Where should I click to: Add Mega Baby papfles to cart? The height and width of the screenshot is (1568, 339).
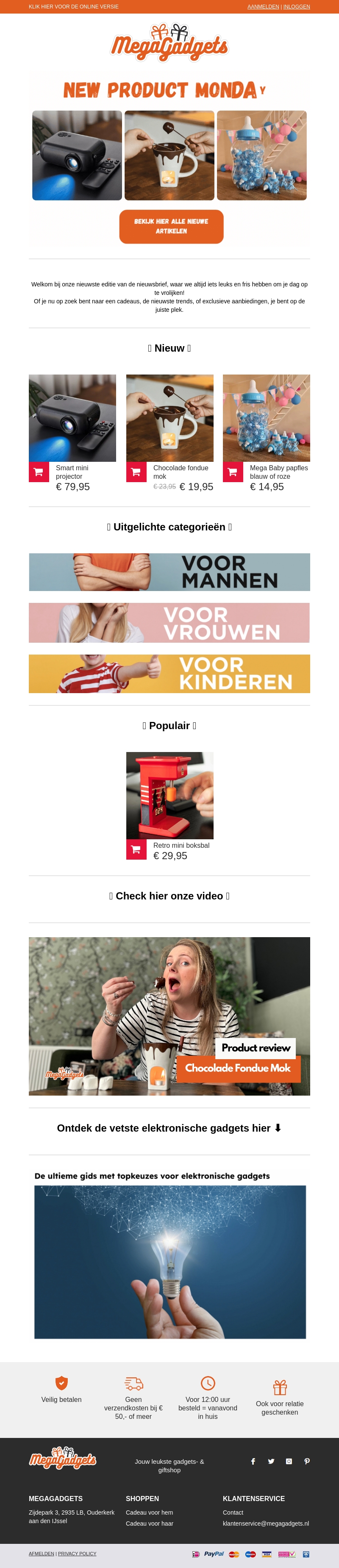coord(233,472)
